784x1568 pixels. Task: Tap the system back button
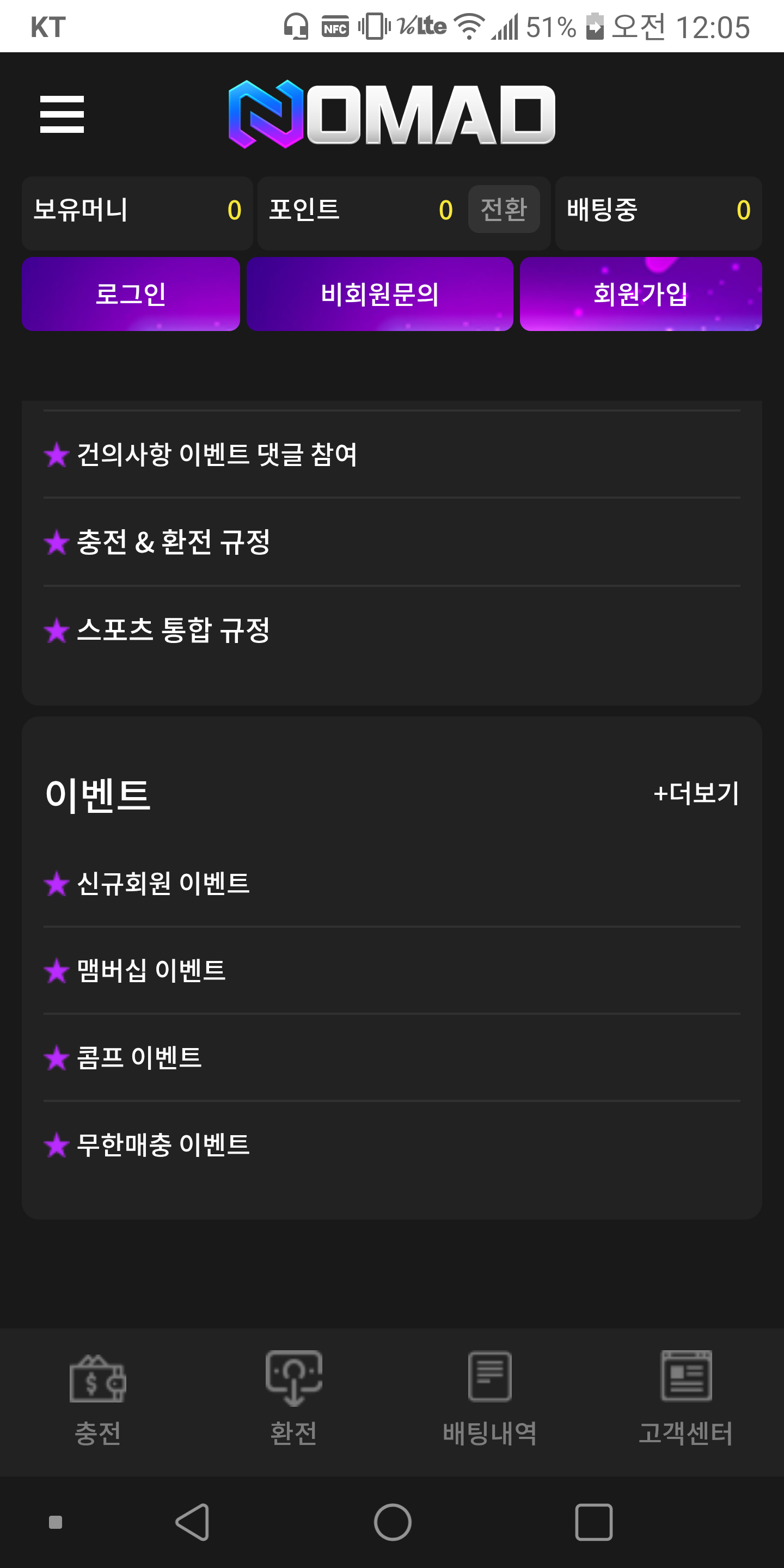pyautogui.click(x=193, y=1522)
